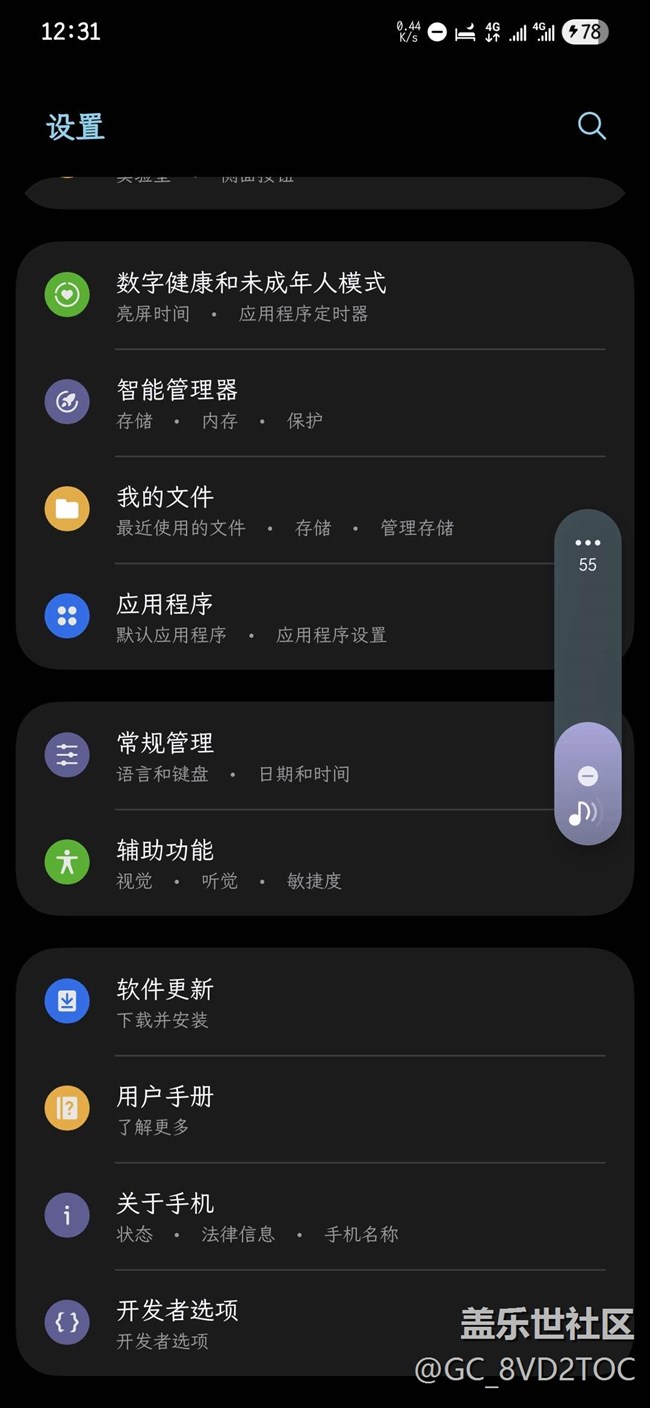Open 常规管理
This screenshot has height=1408, width=650.
(x=166, y=756)
